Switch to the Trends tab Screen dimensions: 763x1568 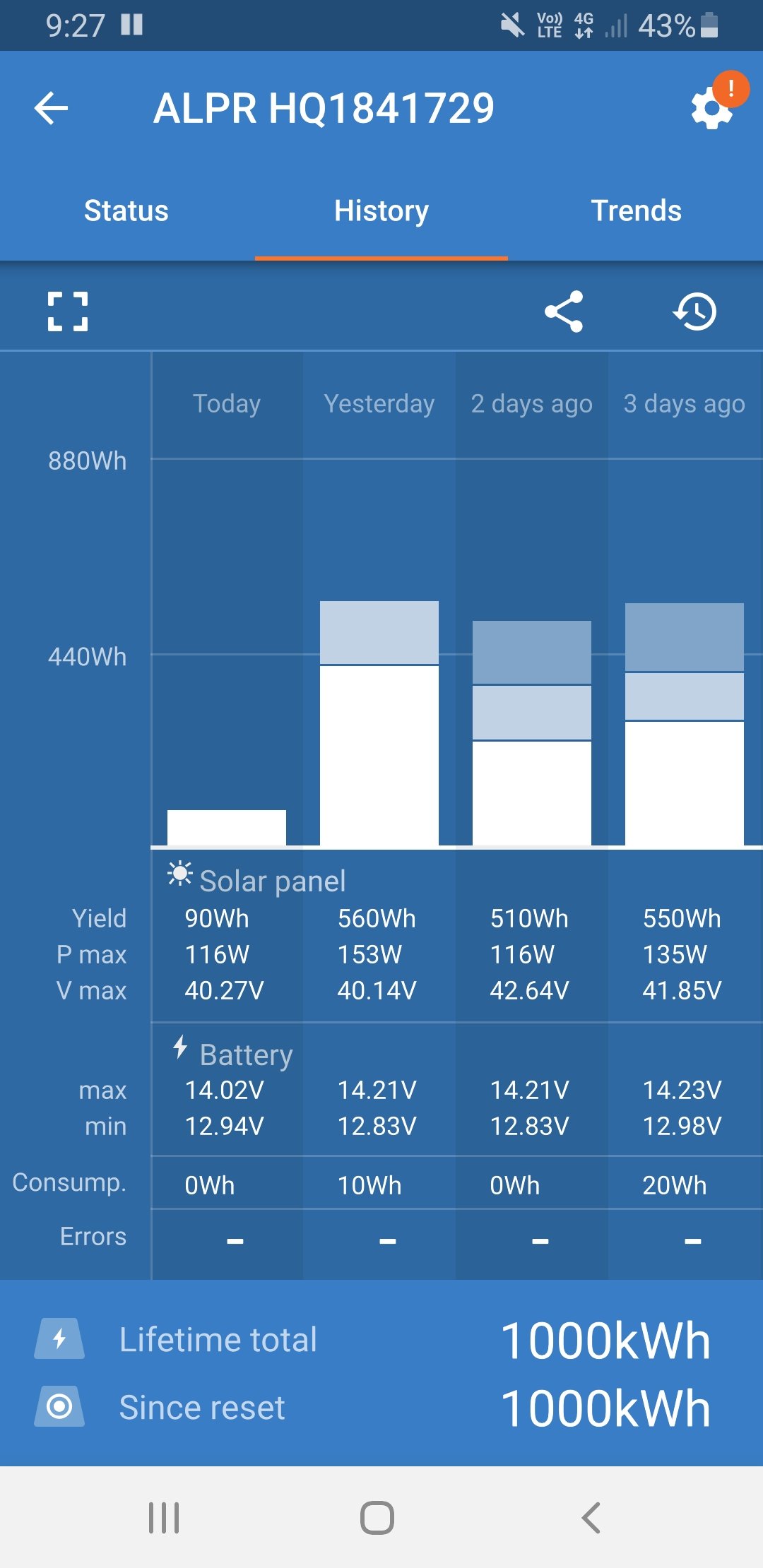tap(636, 210)
